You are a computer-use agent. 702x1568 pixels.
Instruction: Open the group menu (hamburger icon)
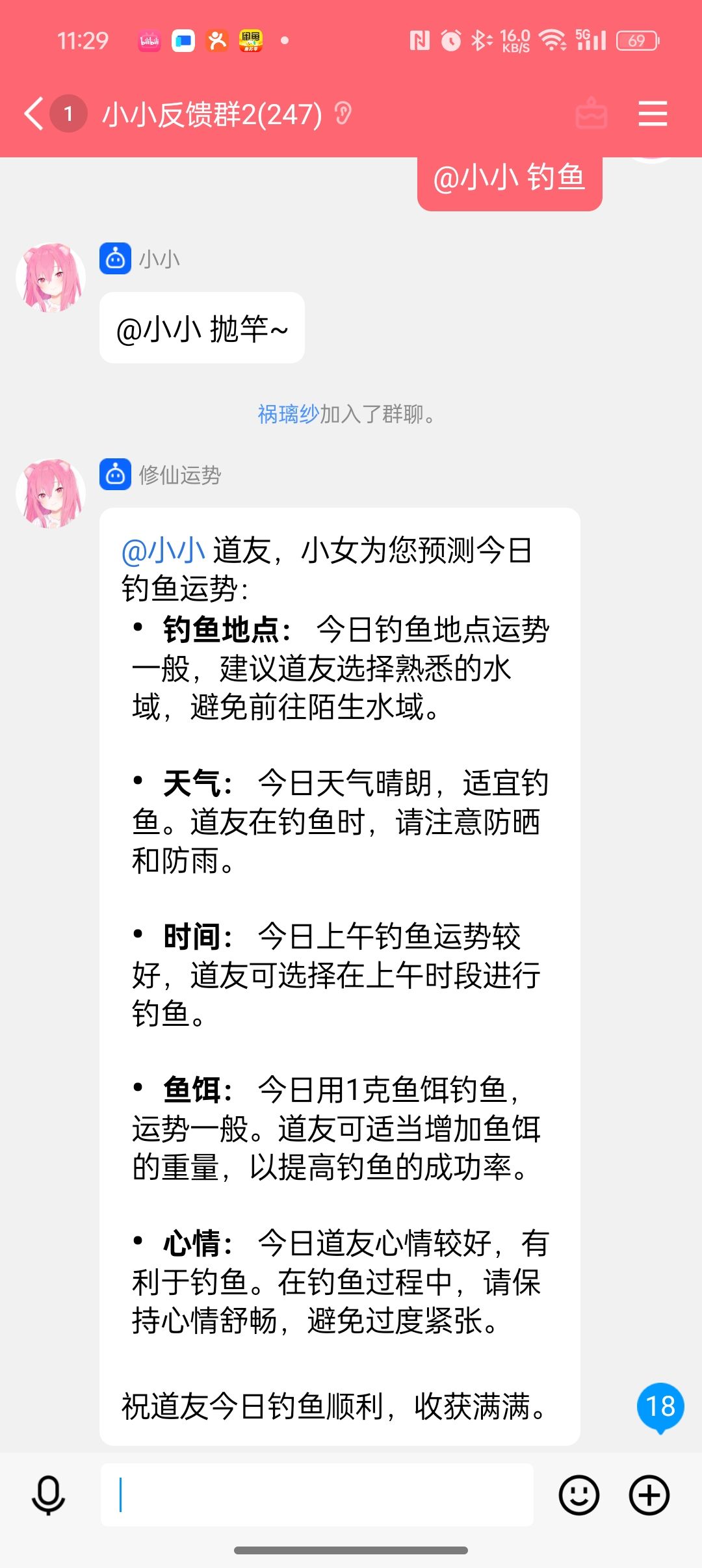coord(653,114)
